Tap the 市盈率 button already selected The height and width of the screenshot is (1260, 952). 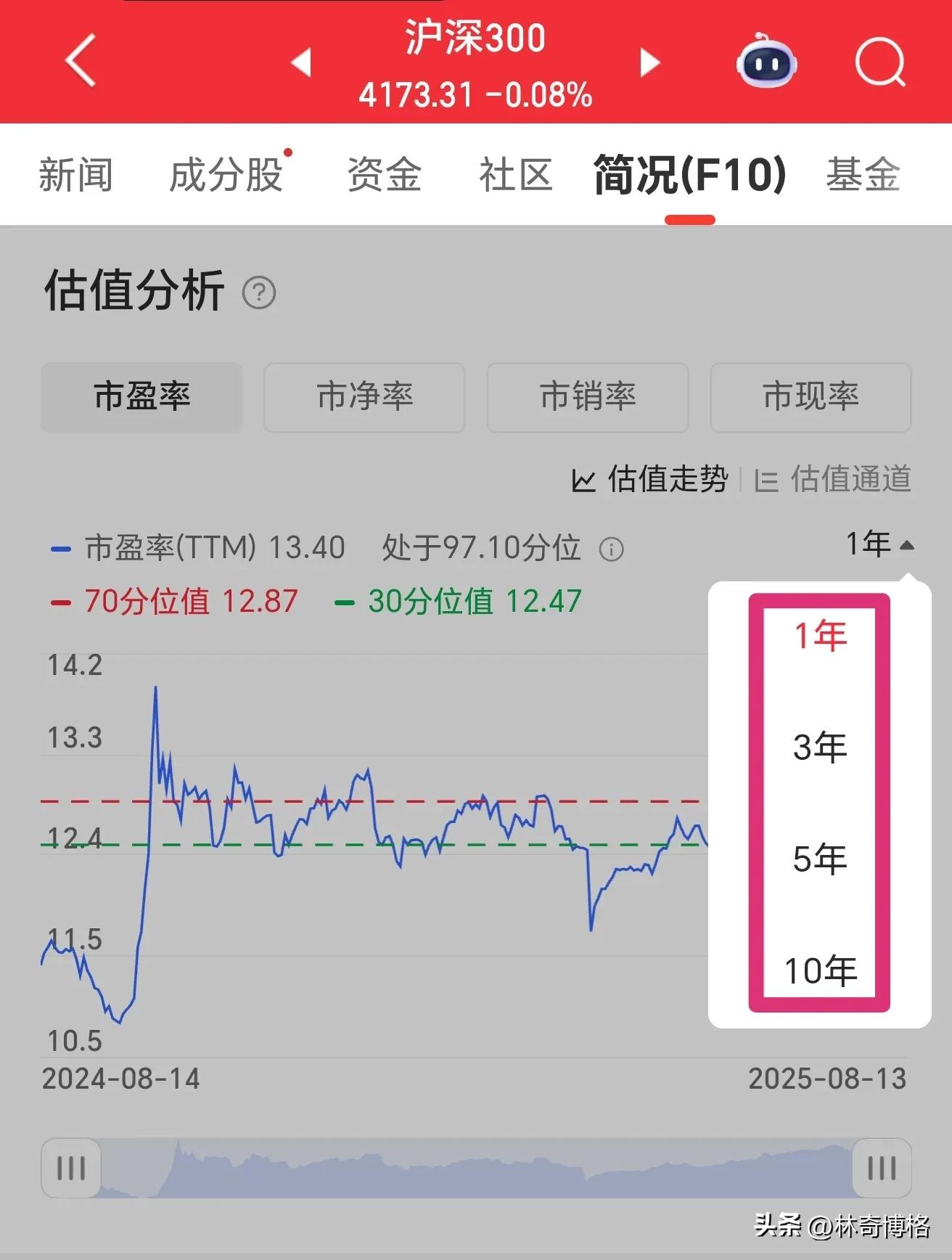[141, 398]
